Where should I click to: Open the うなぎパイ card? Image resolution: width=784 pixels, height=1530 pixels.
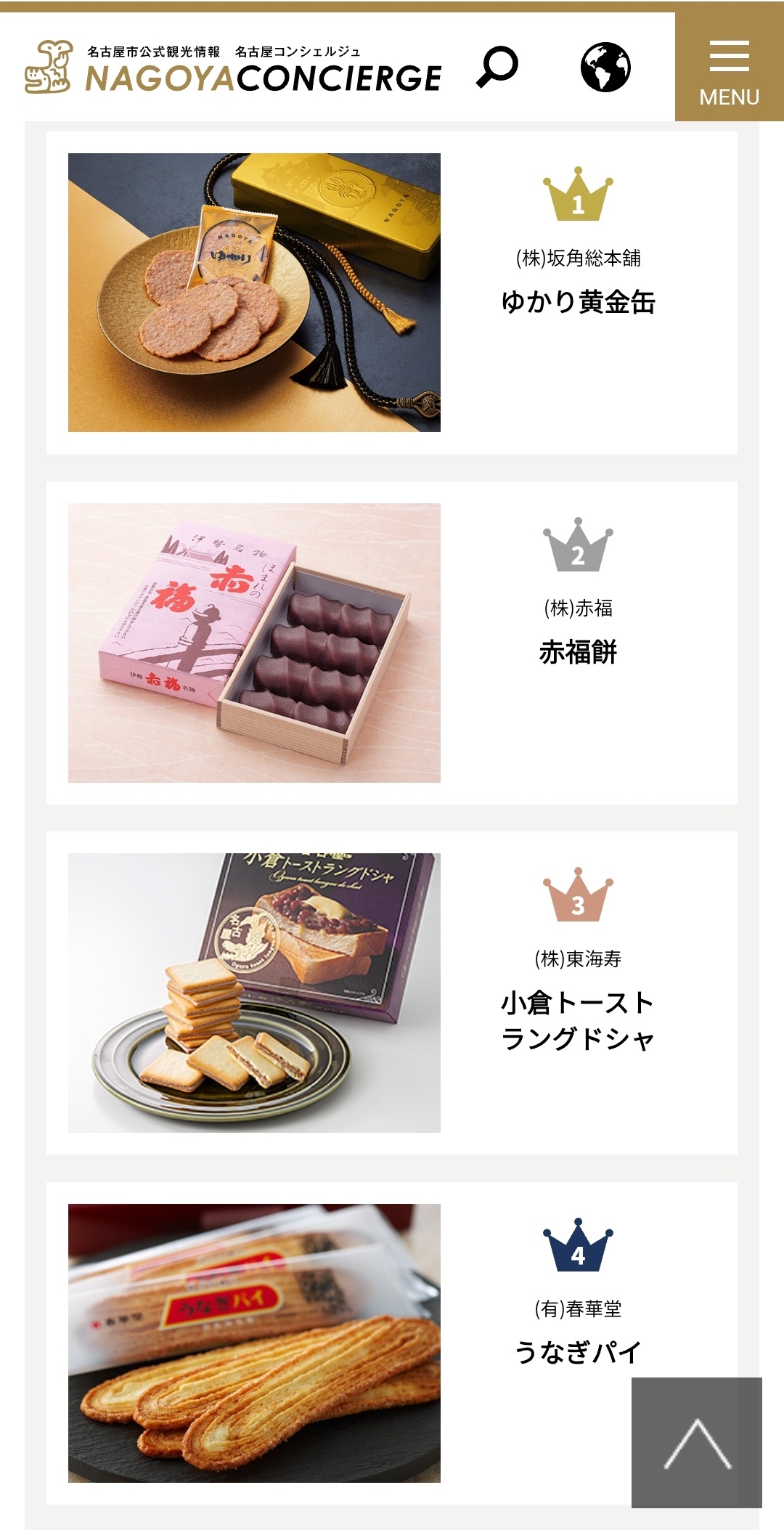[348, 1343]
